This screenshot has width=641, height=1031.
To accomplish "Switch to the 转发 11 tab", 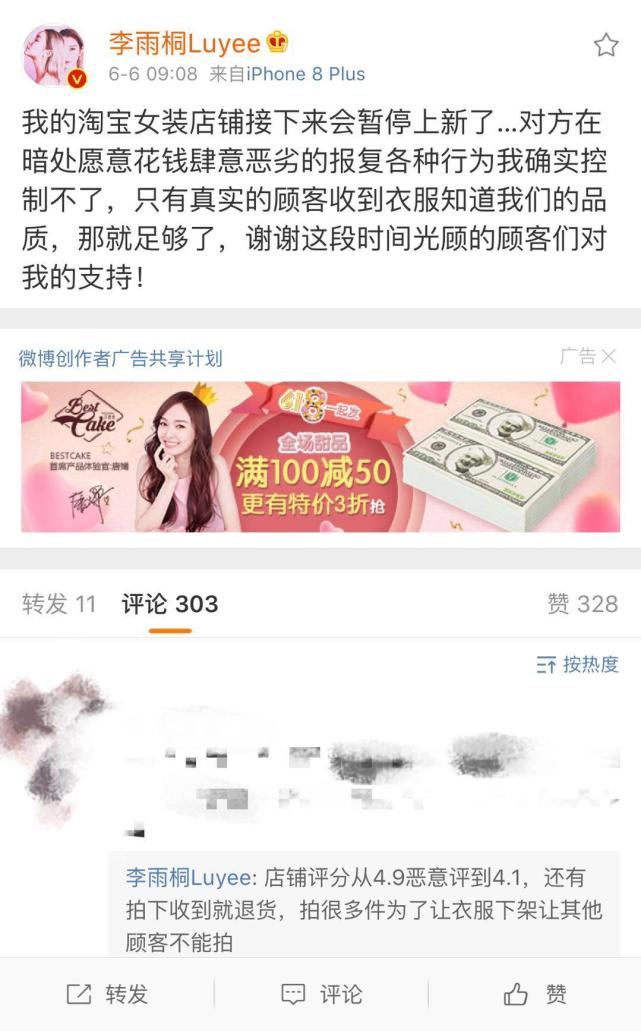I will [x=59, y=603].
